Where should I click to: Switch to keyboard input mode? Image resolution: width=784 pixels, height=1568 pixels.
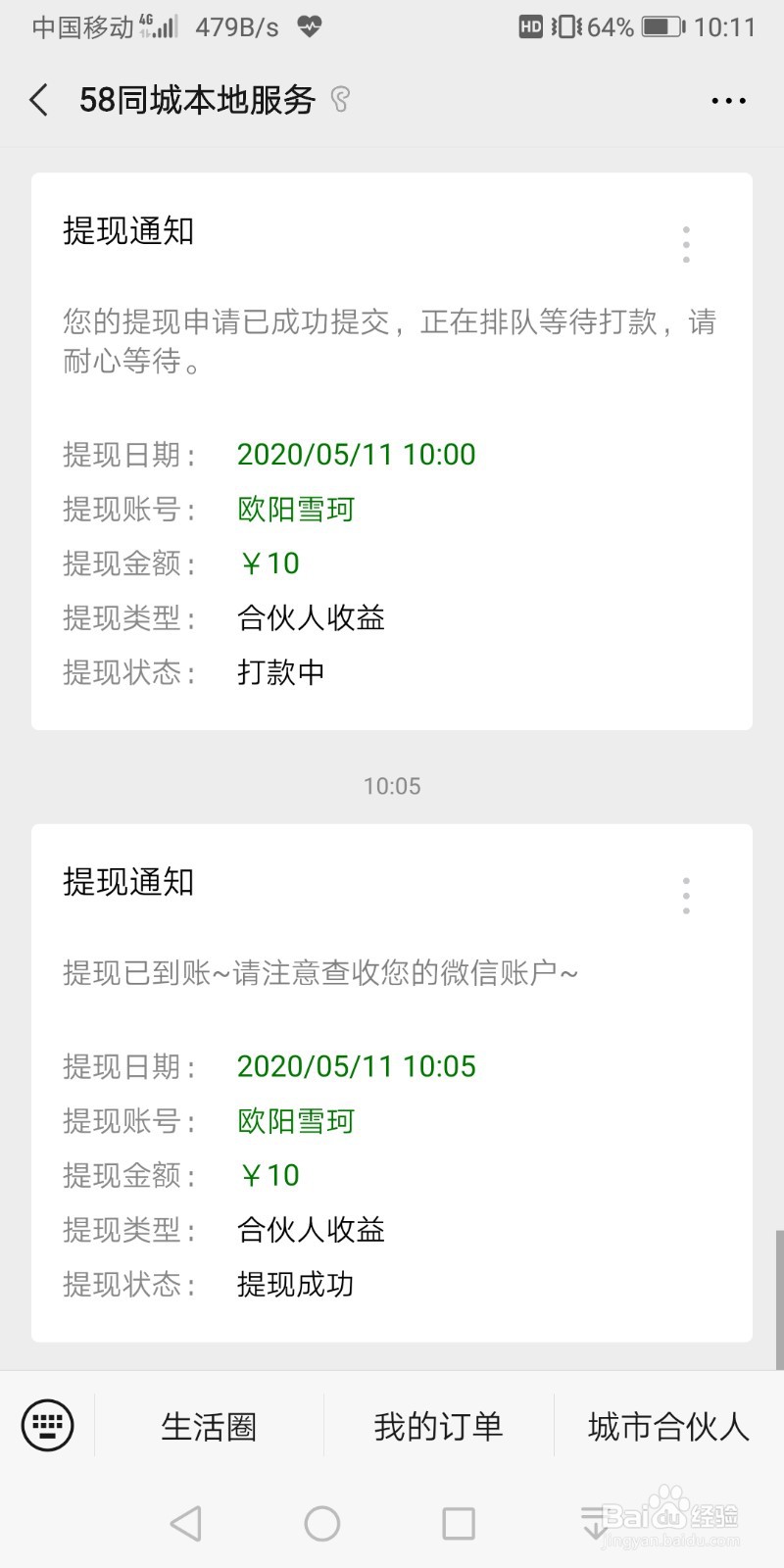click(47, 1424)
